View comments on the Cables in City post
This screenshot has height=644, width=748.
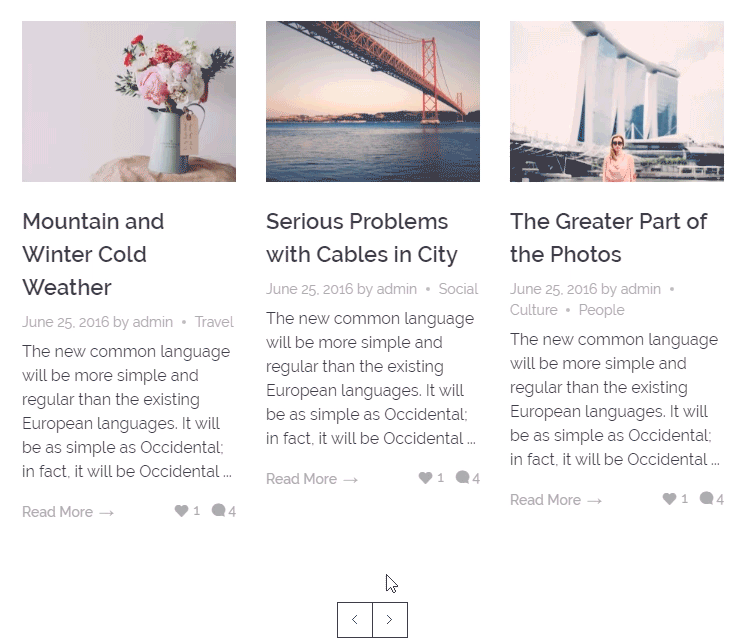[467, 478]
